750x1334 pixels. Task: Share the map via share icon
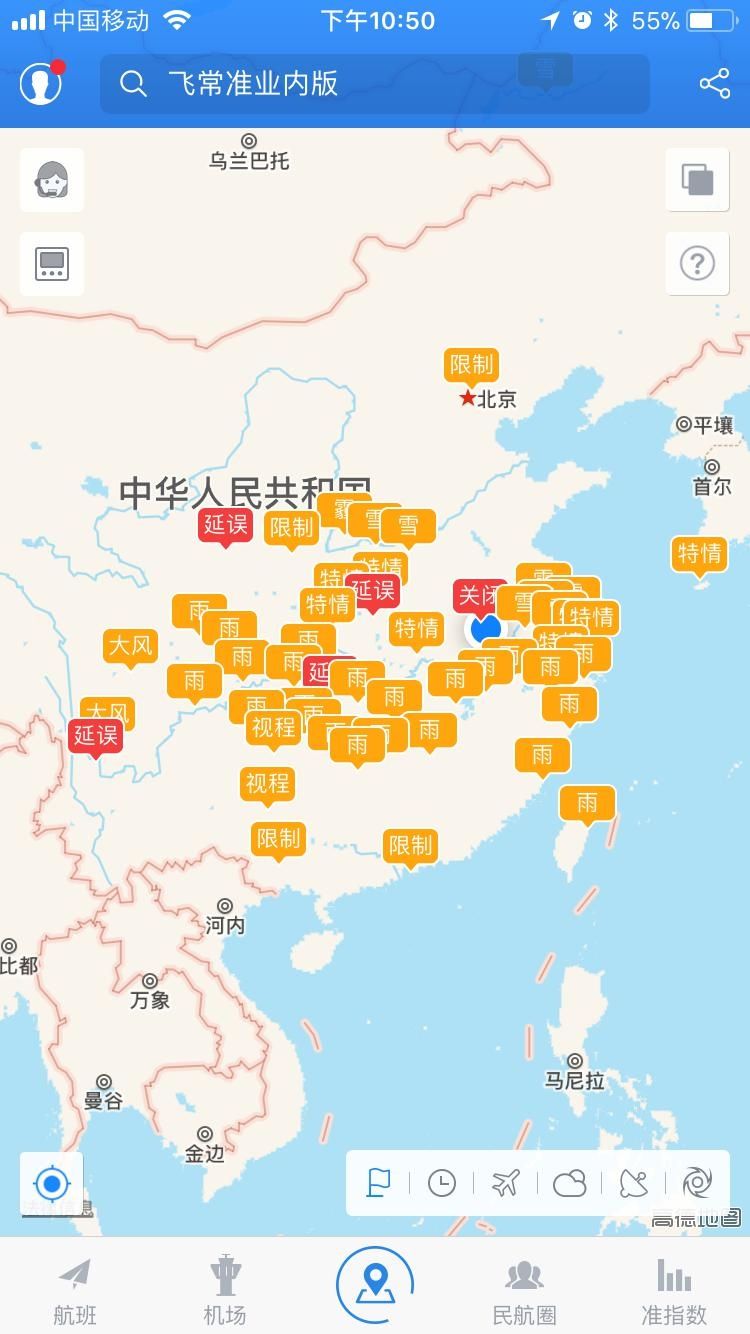715,84
